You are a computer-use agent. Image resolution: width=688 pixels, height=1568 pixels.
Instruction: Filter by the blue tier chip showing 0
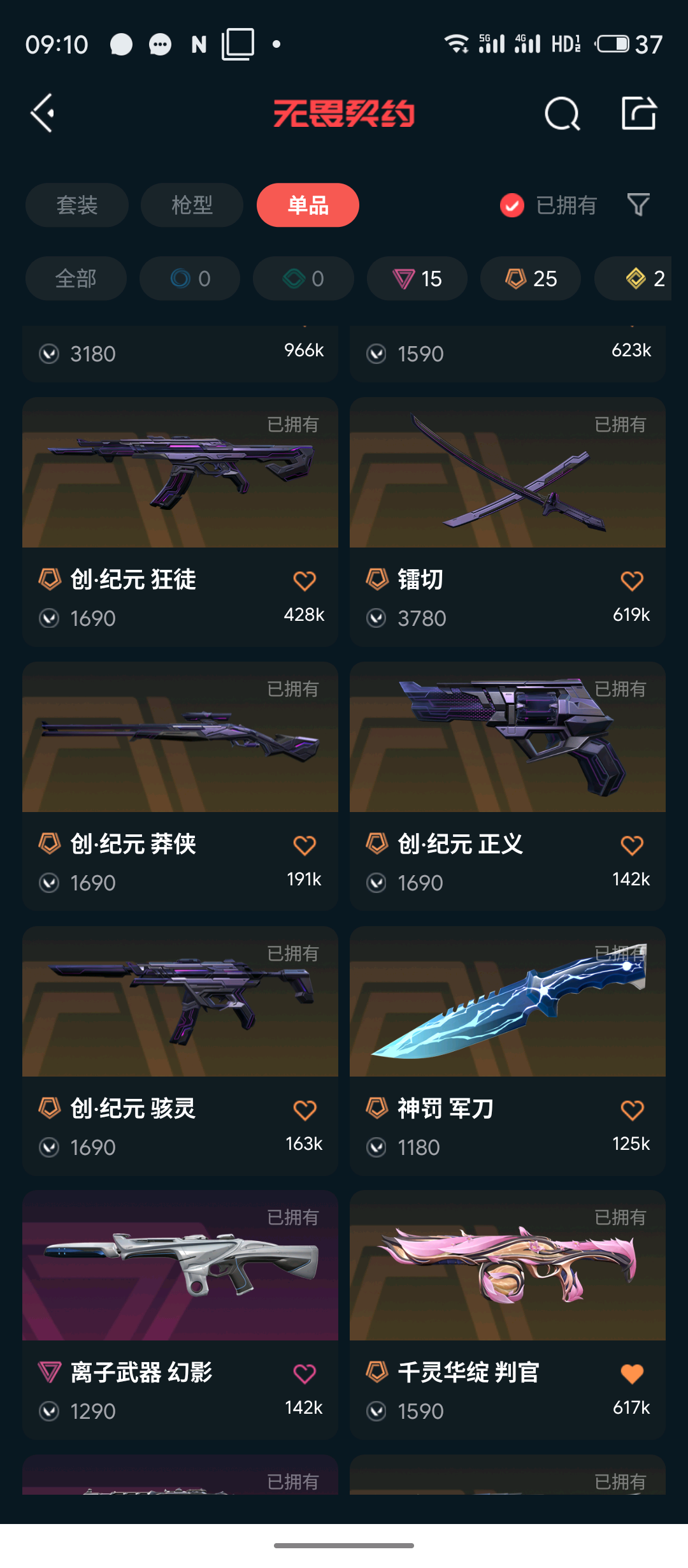(x=190, y=279)
